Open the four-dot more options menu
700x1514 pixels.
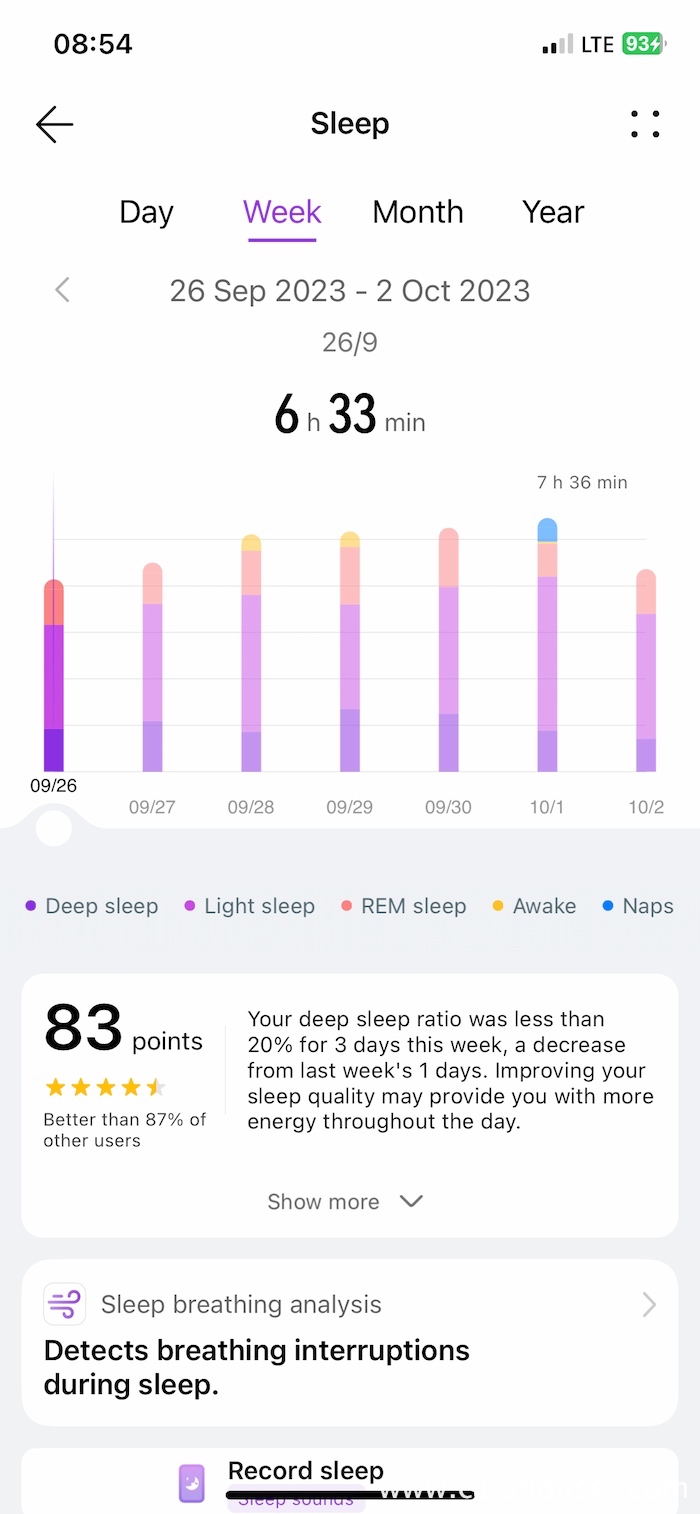tap(645, 124)
